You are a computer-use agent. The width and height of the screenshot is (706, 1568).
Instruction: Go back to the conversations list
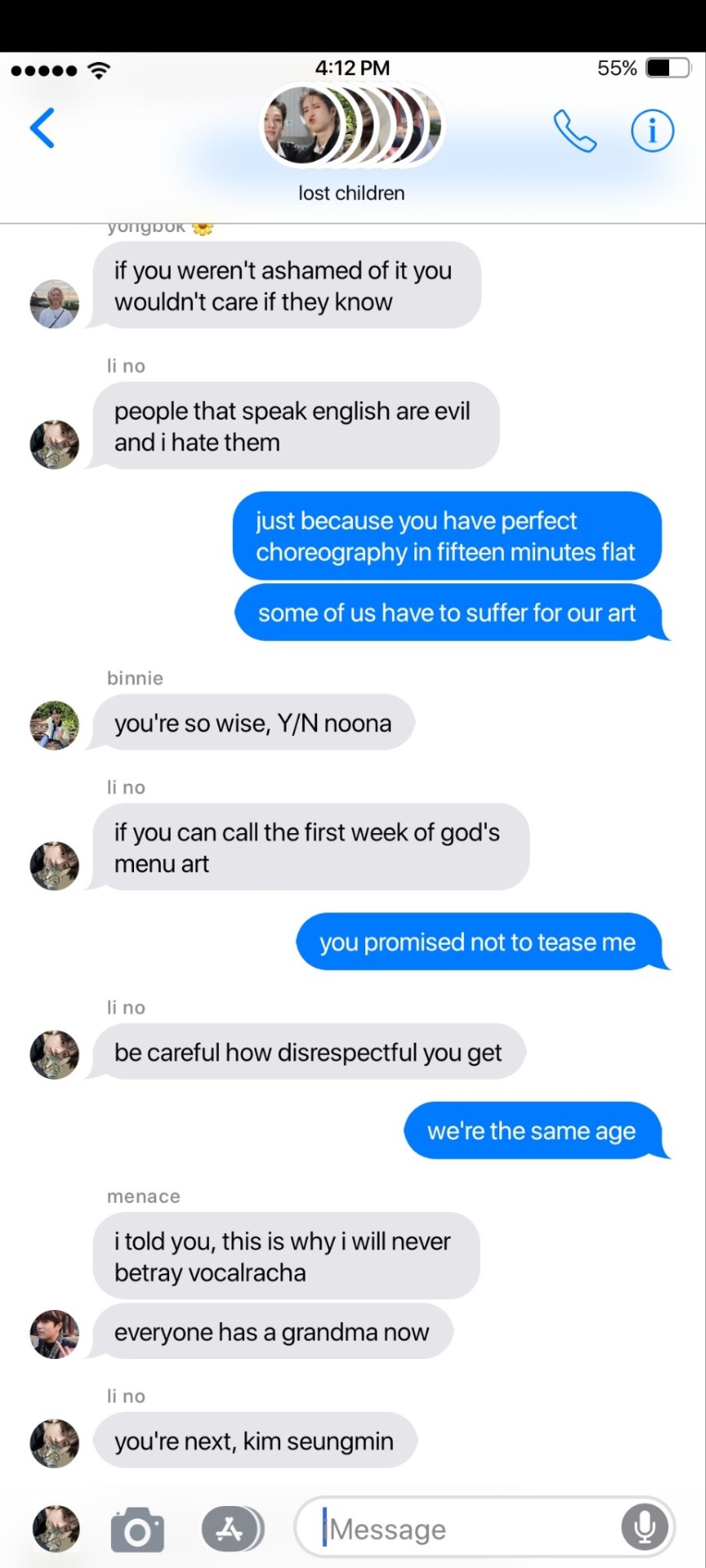[x=42, y=128]
